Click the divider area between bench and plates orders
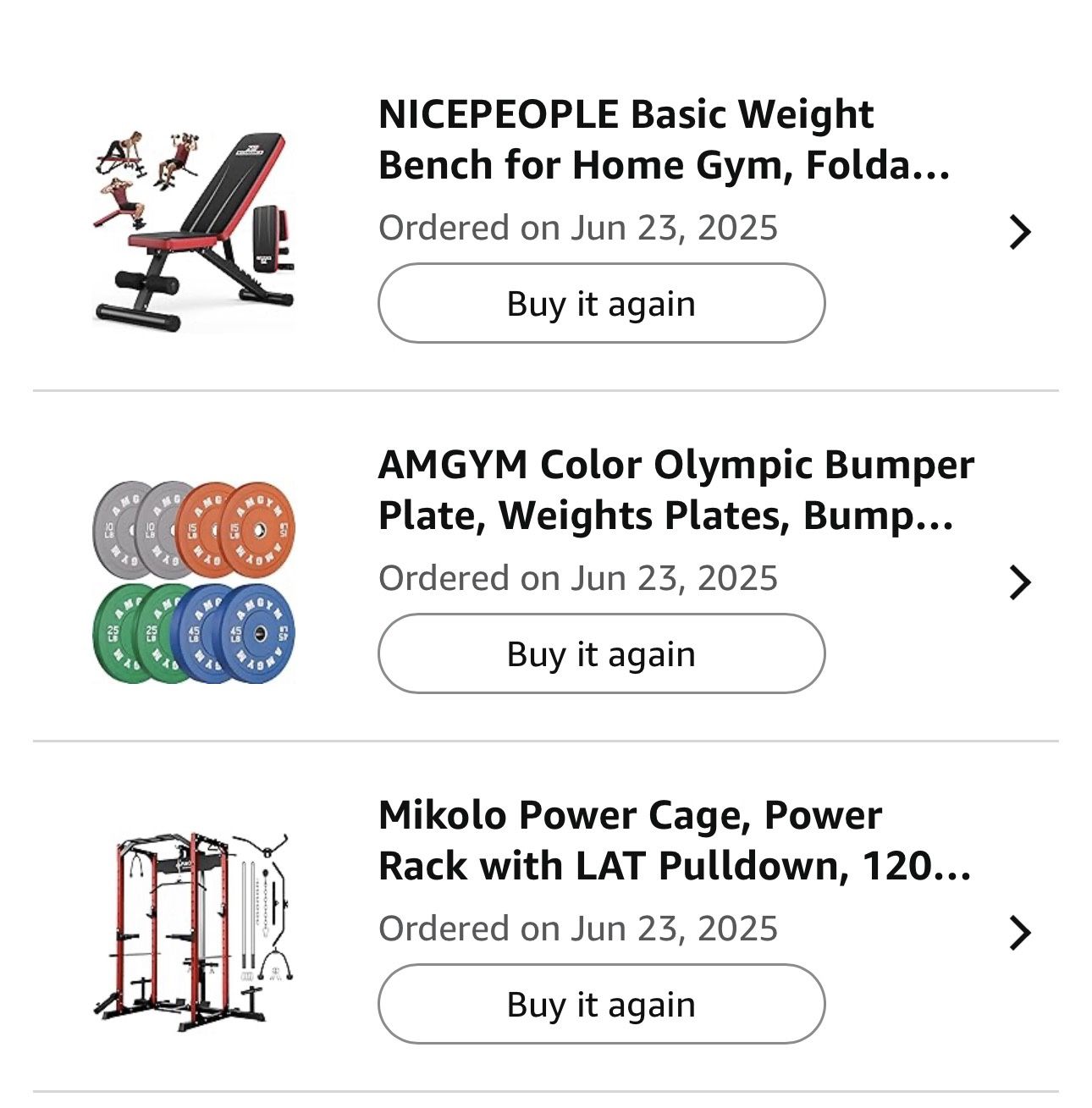Viewport: 1092px width, 1108px height. click(x=546, y=391)
